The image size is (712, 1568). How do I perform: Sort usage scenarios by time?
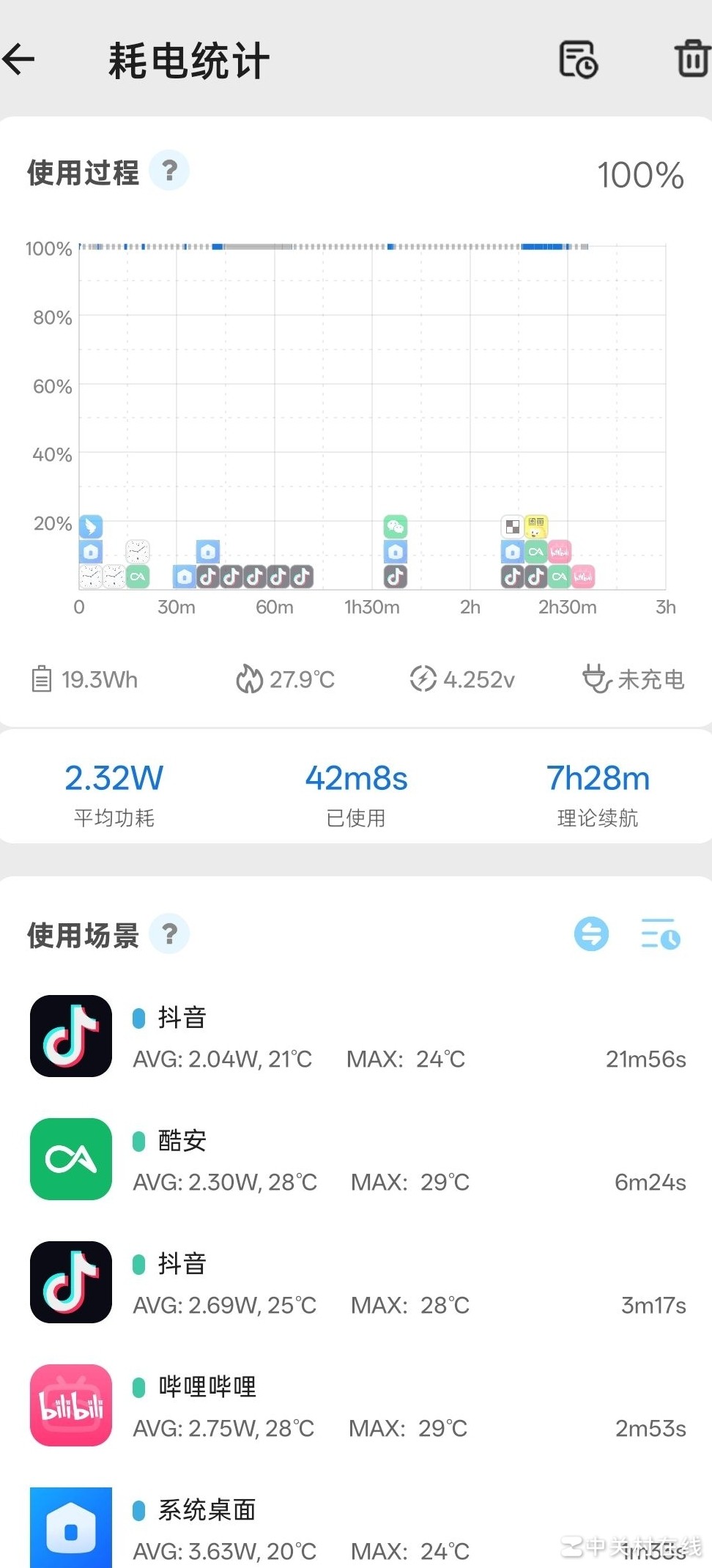(x=660, y=934)
